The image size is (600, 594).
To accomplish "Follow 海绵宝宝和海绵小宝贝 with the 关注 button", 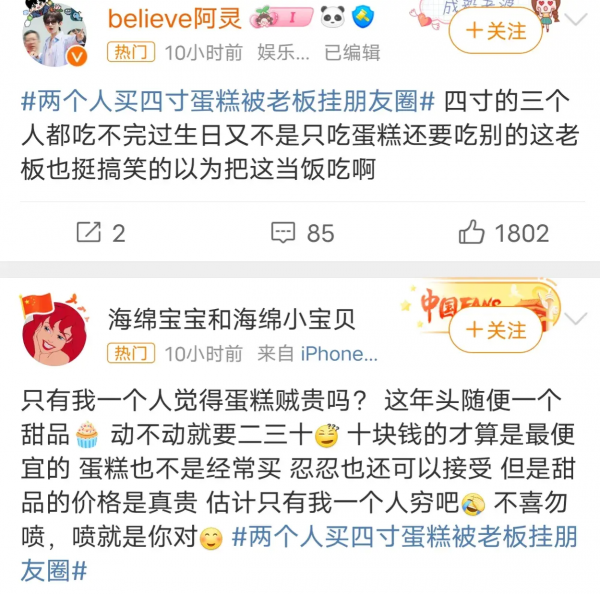I will 495,330.
